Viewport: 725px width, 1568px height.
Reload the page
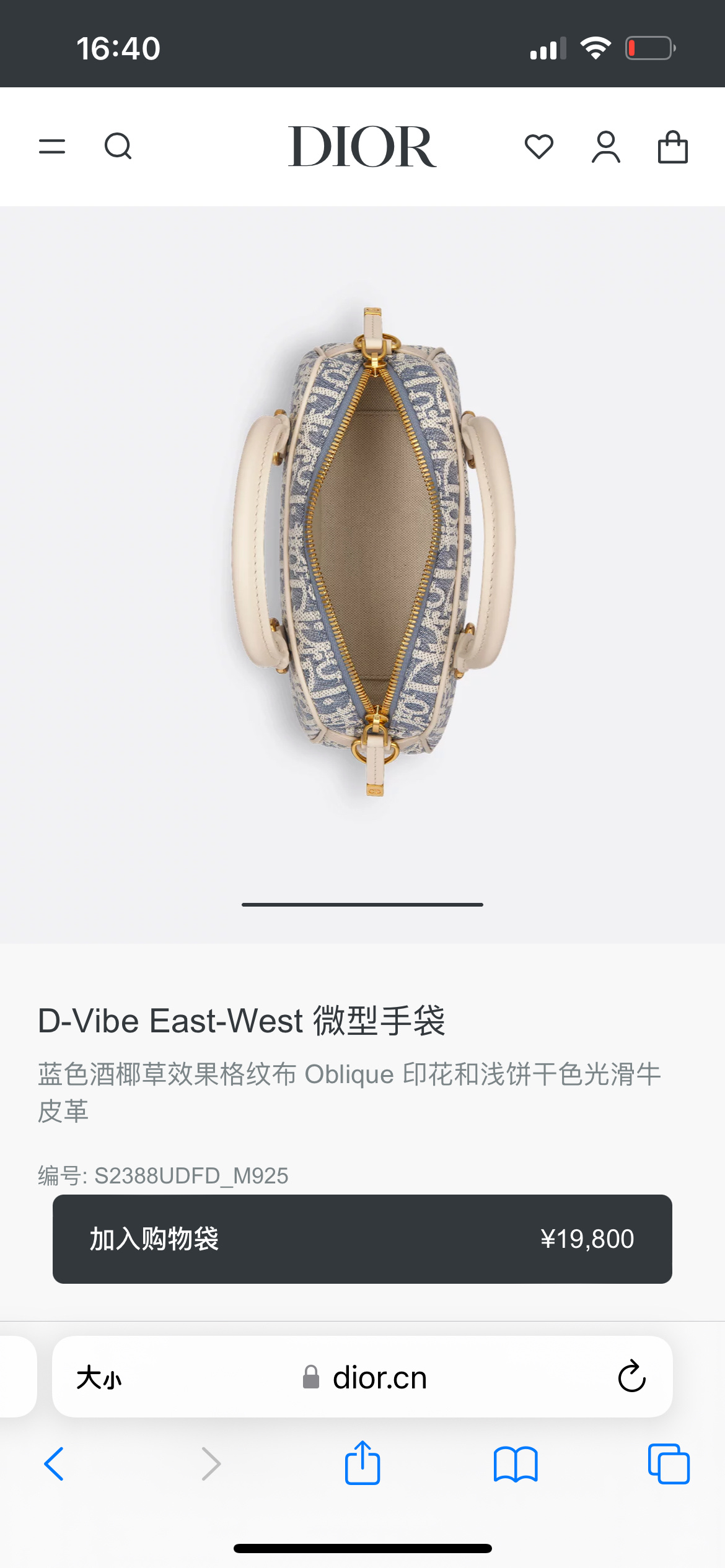(631, 1377)
